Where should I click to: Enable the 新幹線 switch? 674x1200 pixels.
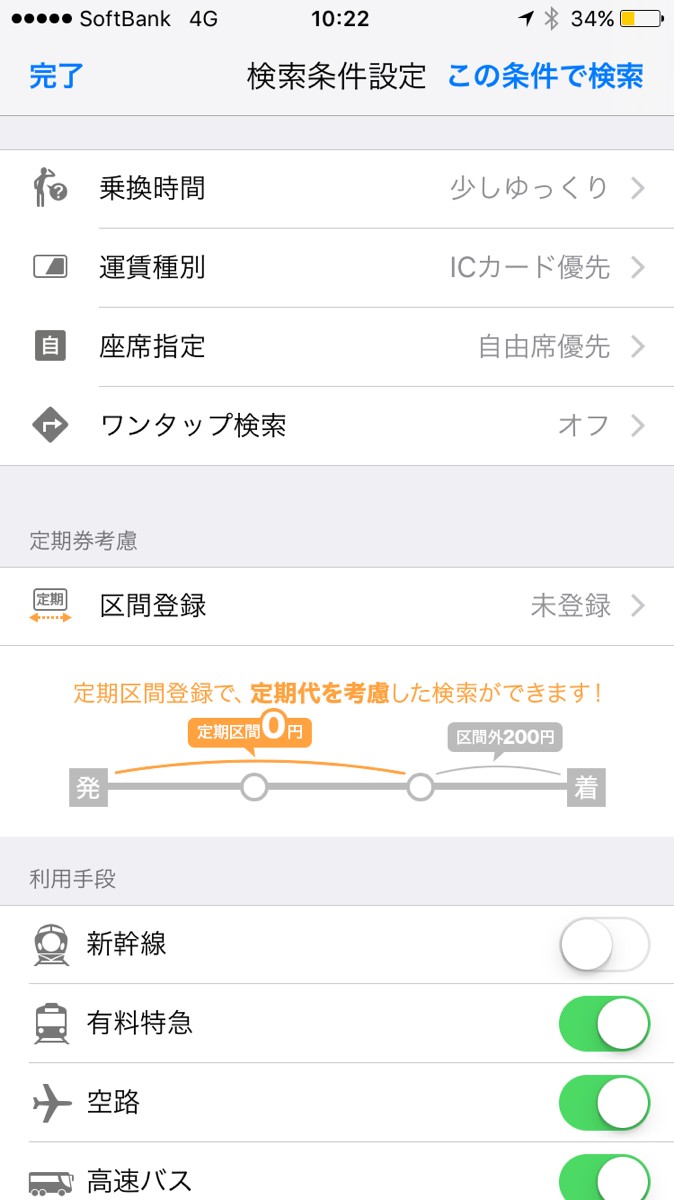(604, 945)
